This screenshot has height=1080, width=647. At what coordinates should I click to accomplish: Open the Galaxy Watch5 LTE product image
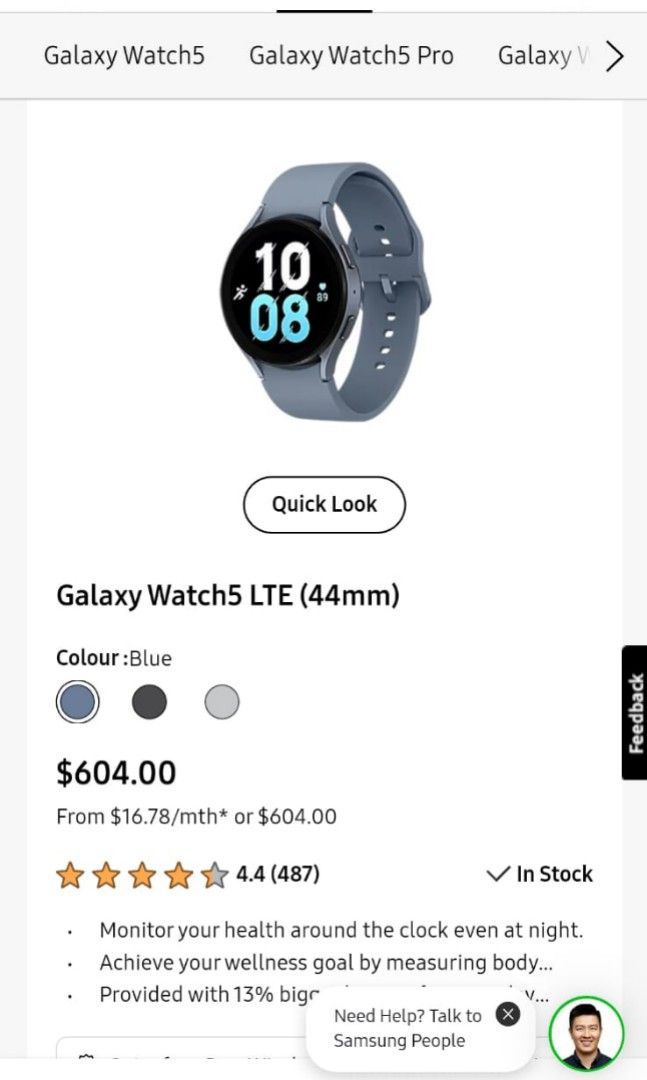325,290
